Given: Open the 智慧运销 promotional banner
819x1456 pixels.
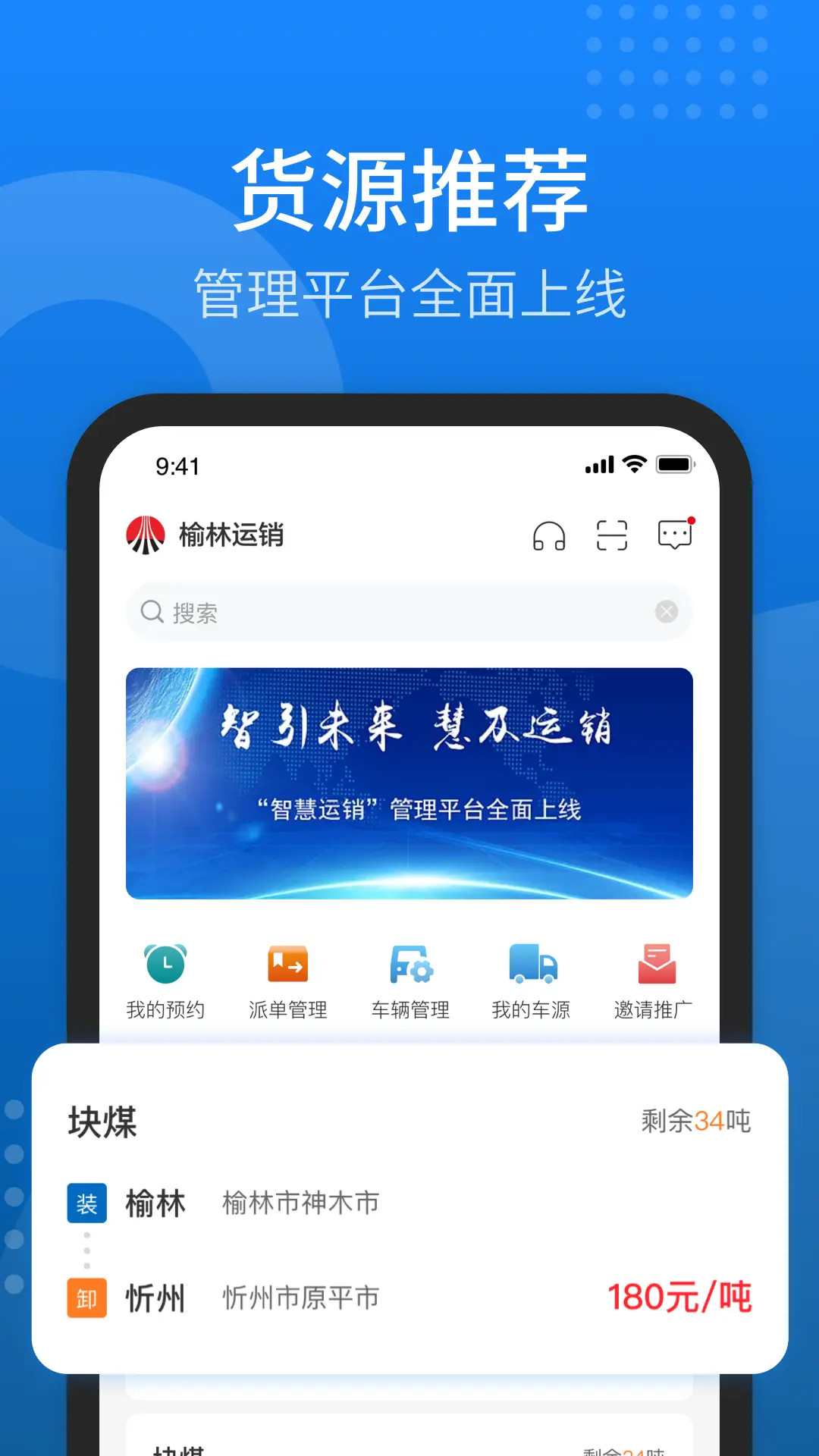Looking at the screenshot, I should point(409,781).
